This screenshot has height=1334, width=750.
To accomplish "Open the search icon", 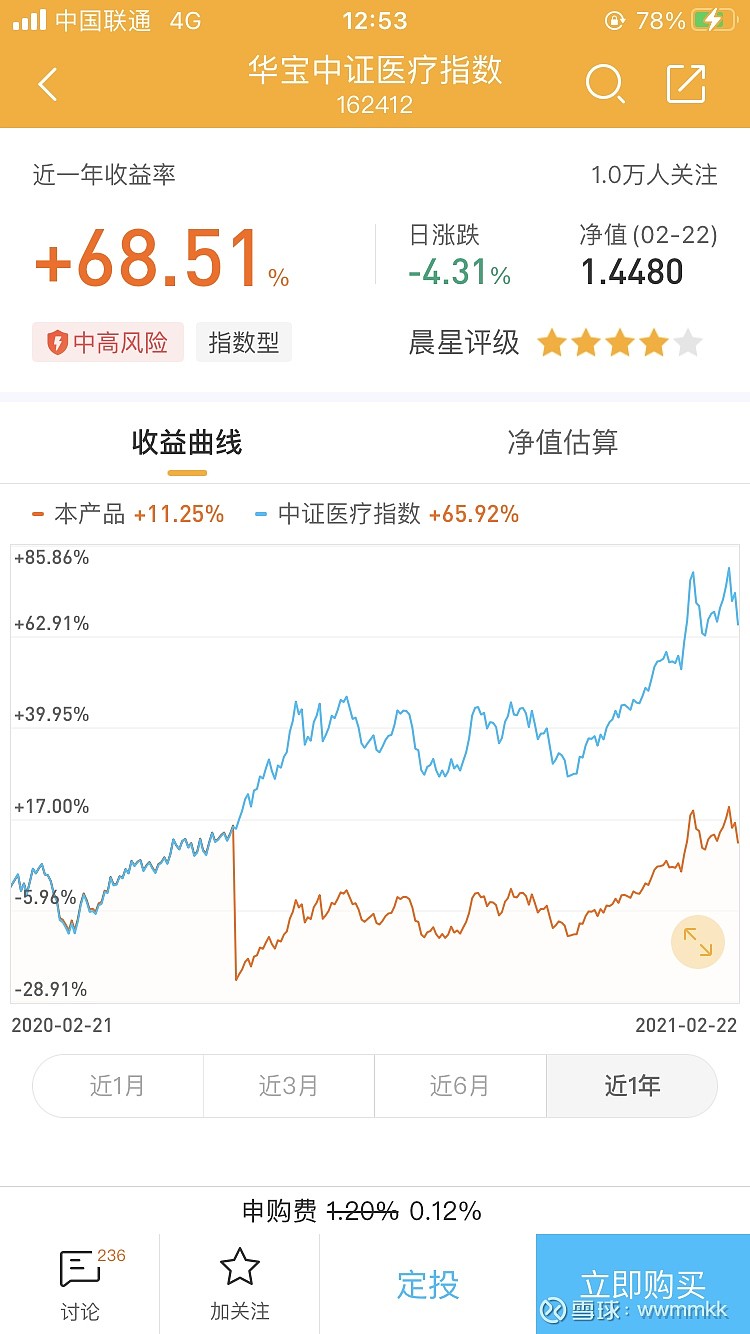I will 604,84.
